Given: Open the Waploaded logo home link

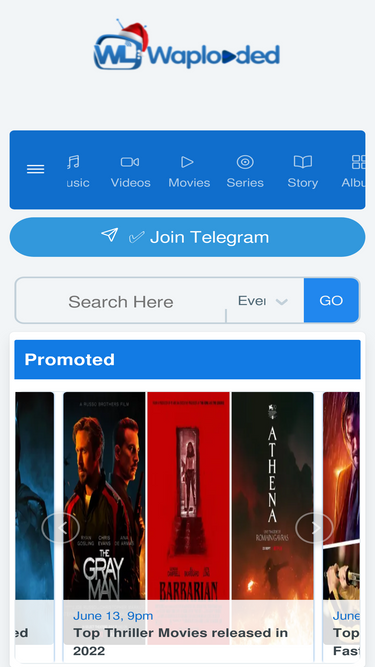Looking at the screenshot, I should pyautogui.click(x=186, y=46).
